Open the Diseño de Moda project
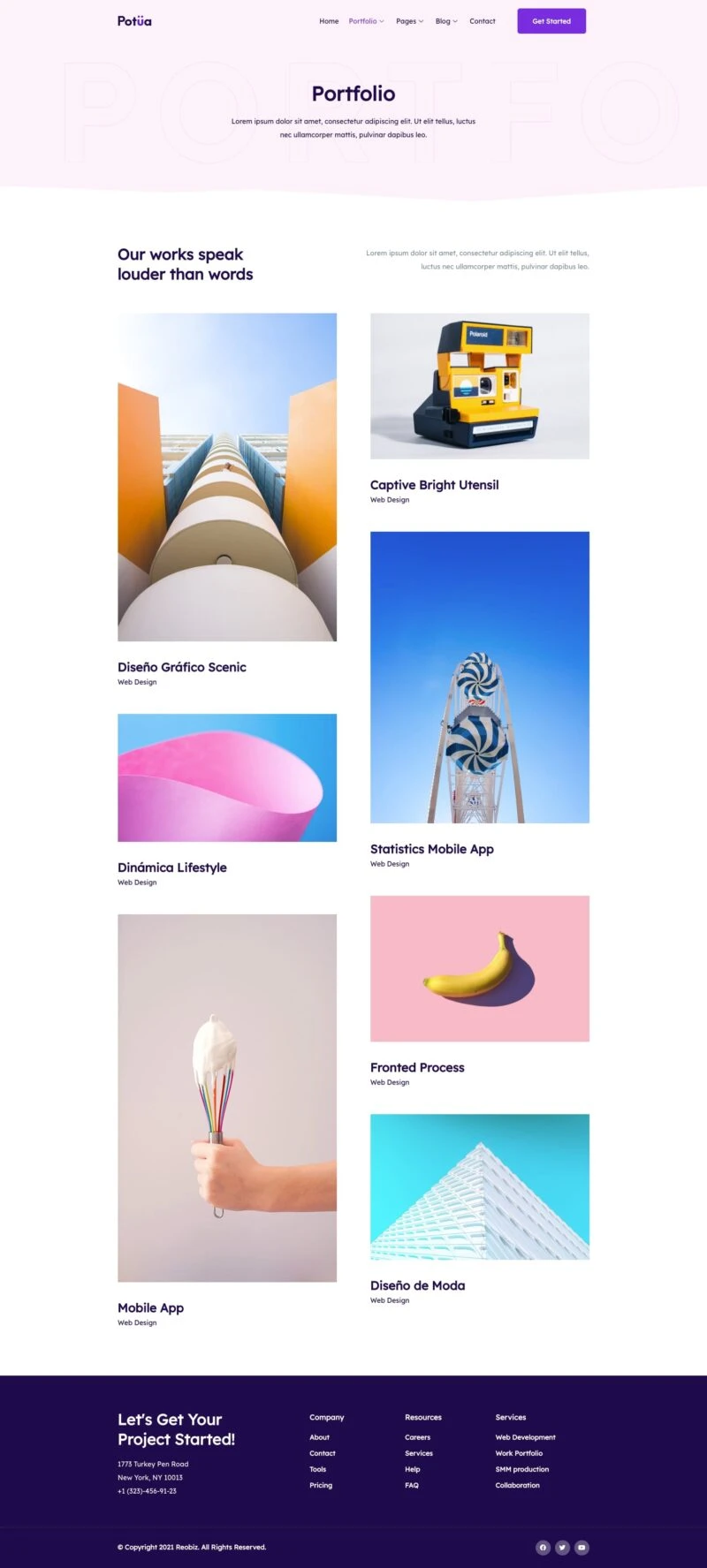Viewport: 707px width, 1568px height. click(x=417, y=1285)
